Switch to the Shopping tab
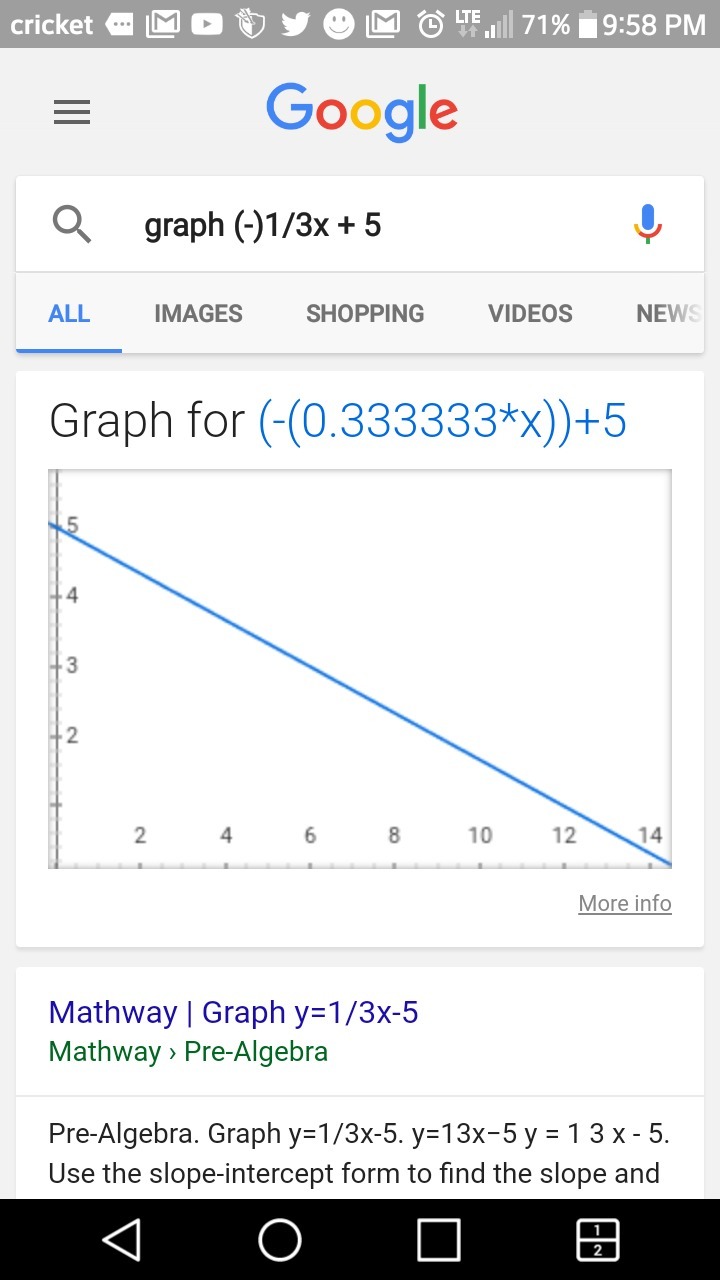 pyautogui.click(x=365, y=314)
